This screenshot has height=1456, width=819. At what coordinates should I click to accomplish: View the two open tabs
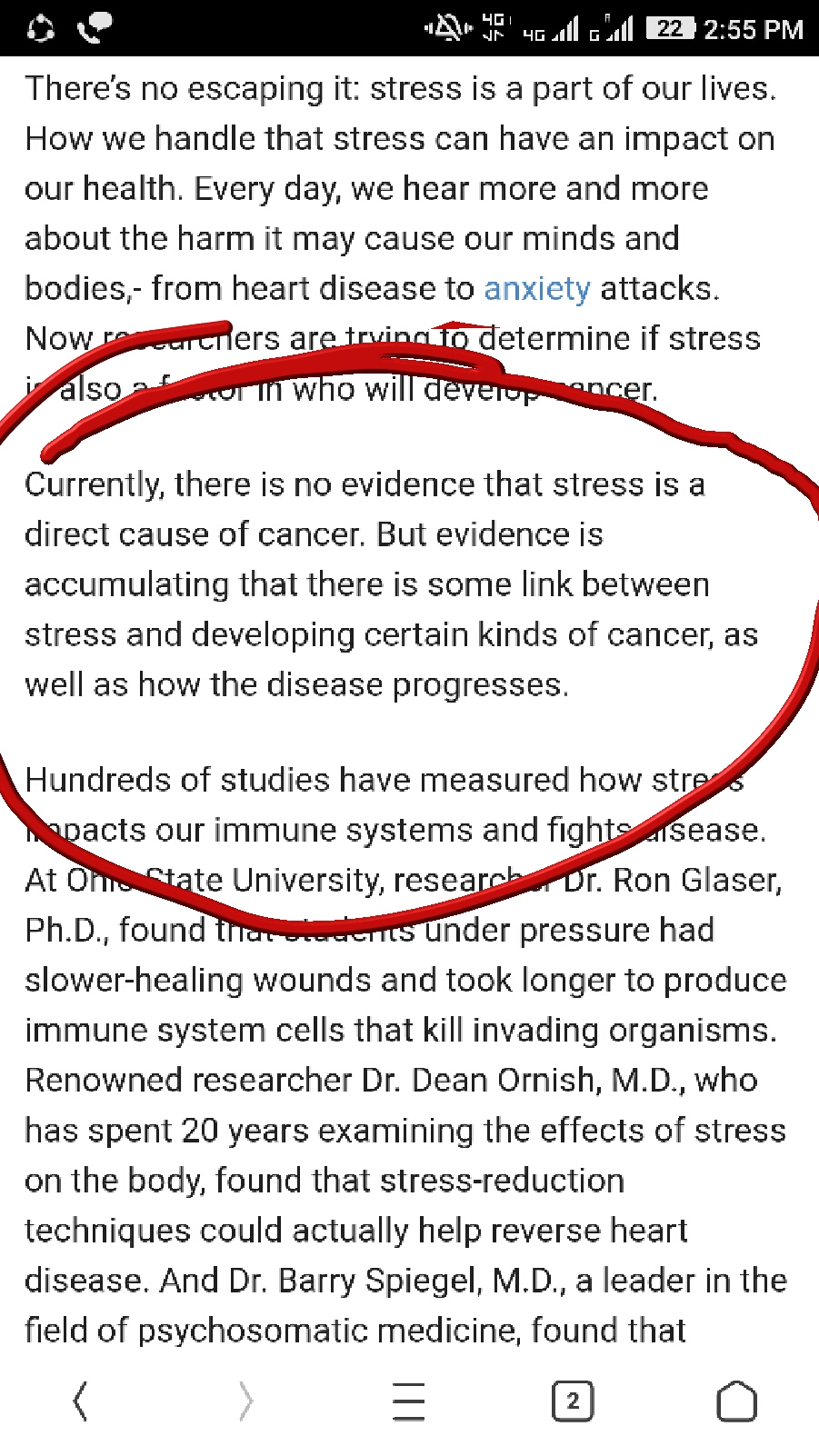pyautogui.click(x=573, y=1401)
